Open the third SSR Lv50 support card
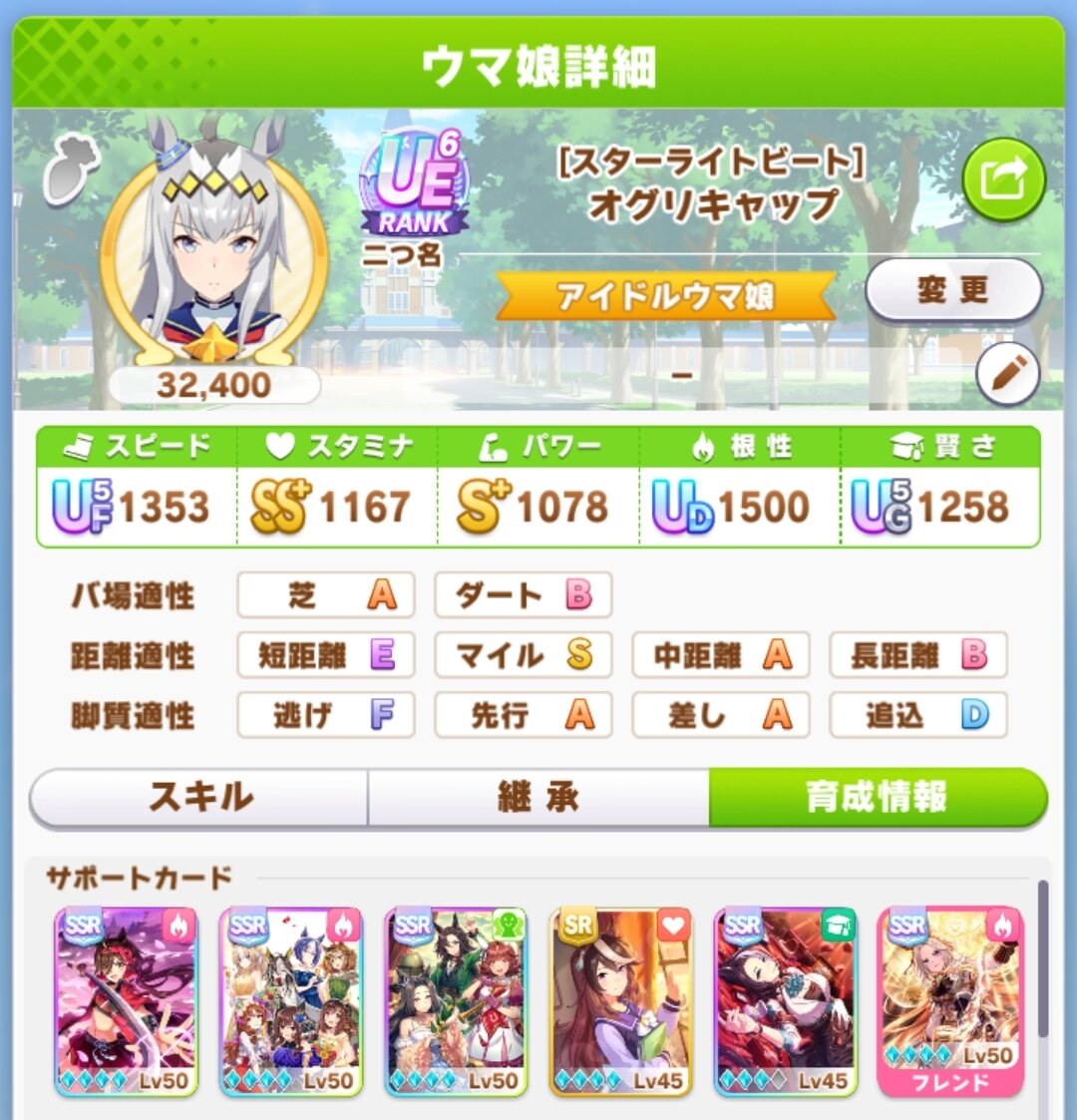 (456, 1001)
